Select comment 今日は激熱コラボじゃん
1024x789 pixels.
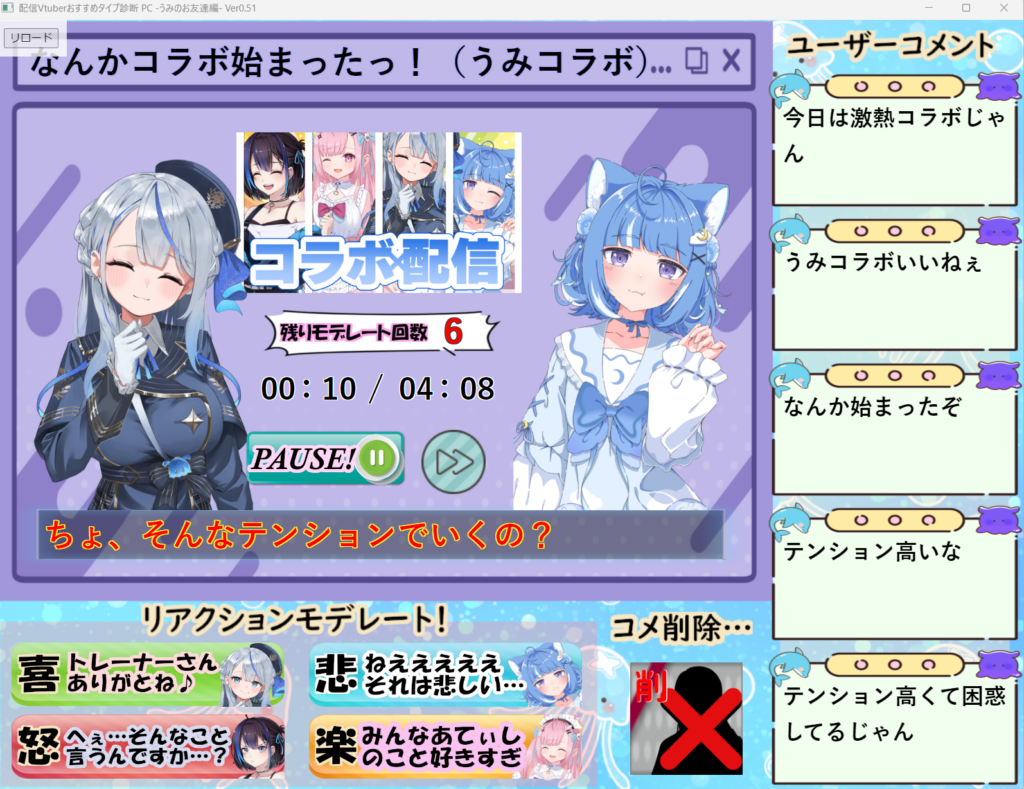tap(893, 150)
